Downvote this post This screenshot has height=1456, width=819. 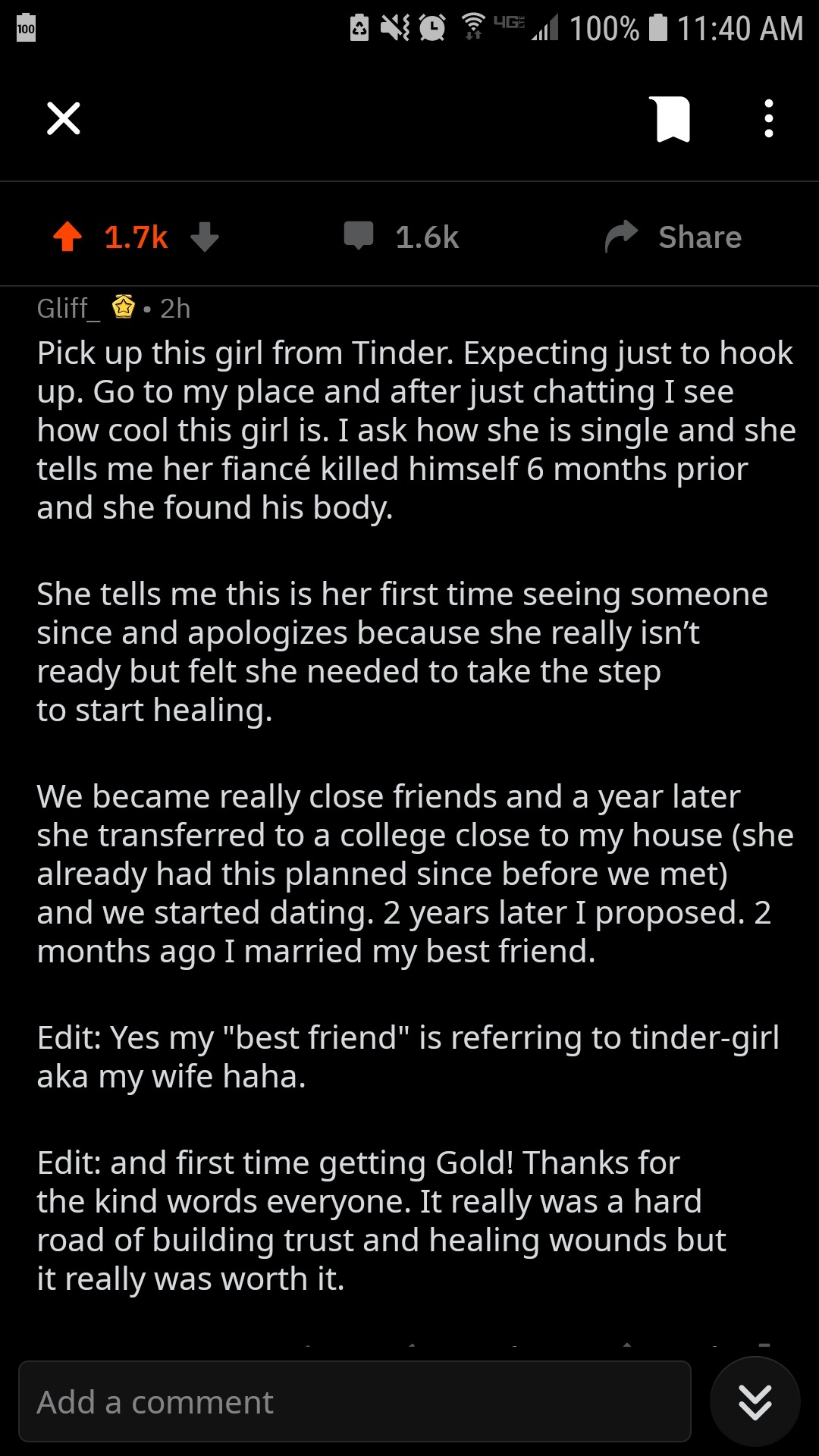point(205,237)
